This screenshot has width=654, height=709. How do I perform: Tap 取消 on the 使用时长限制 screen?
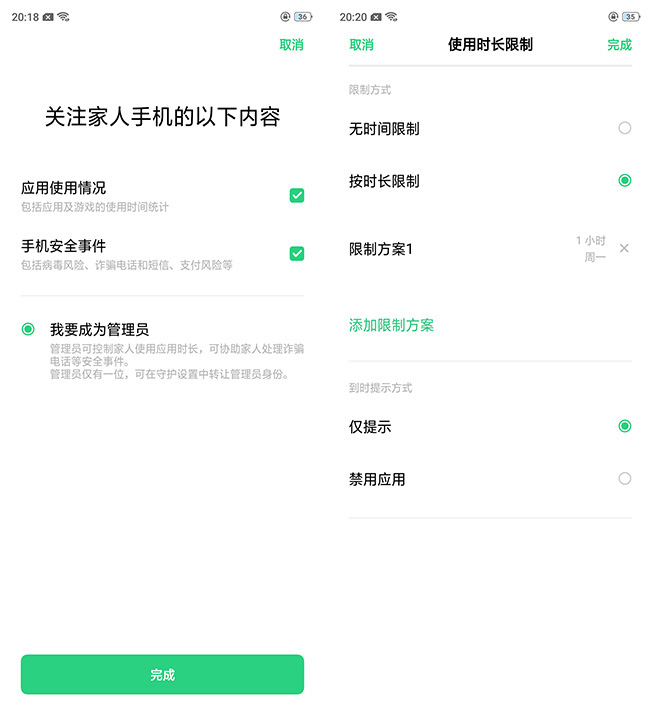361,45
